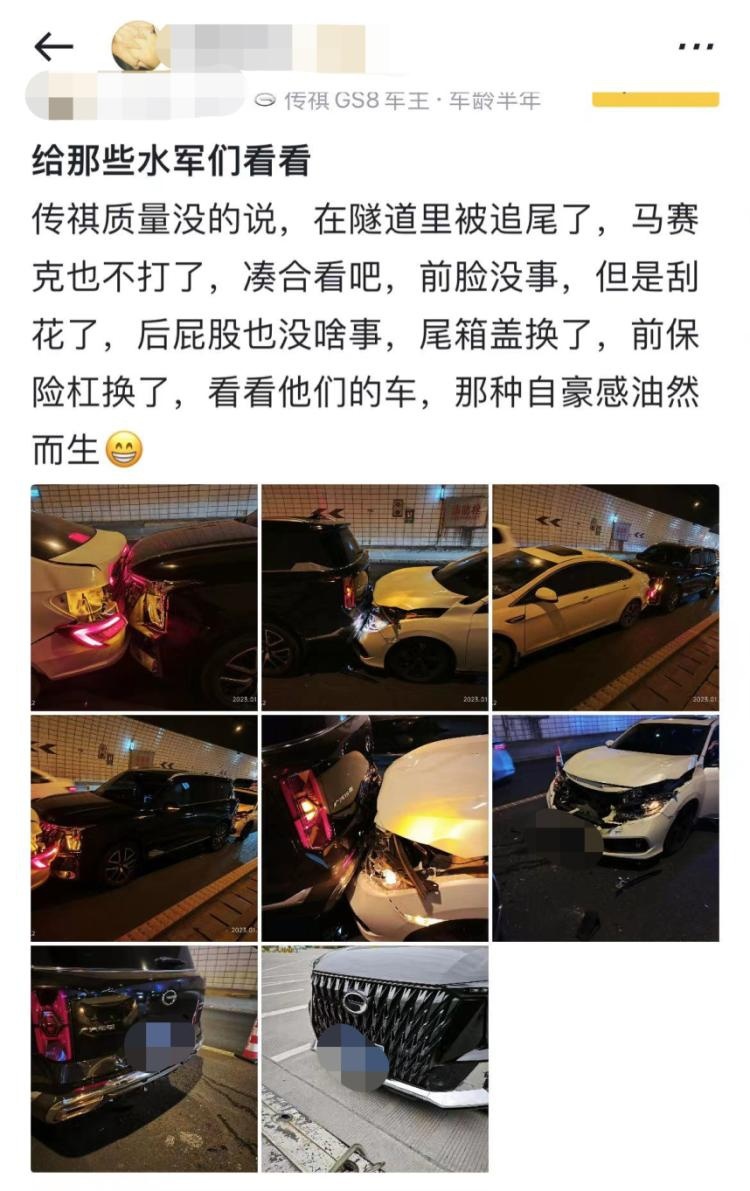View photo of the GS8 front grille
Screen dimensions: 750x1191
pyautogui.click(x=375, y=1058)
